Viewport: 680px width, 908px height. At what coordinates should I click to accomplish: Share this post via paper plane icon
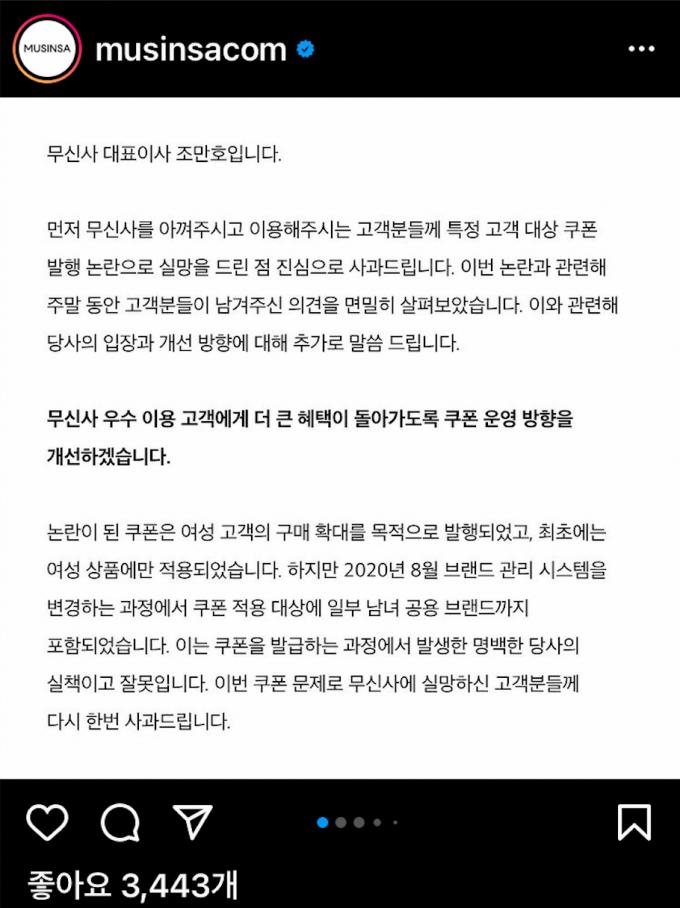(x=192, y=822)
